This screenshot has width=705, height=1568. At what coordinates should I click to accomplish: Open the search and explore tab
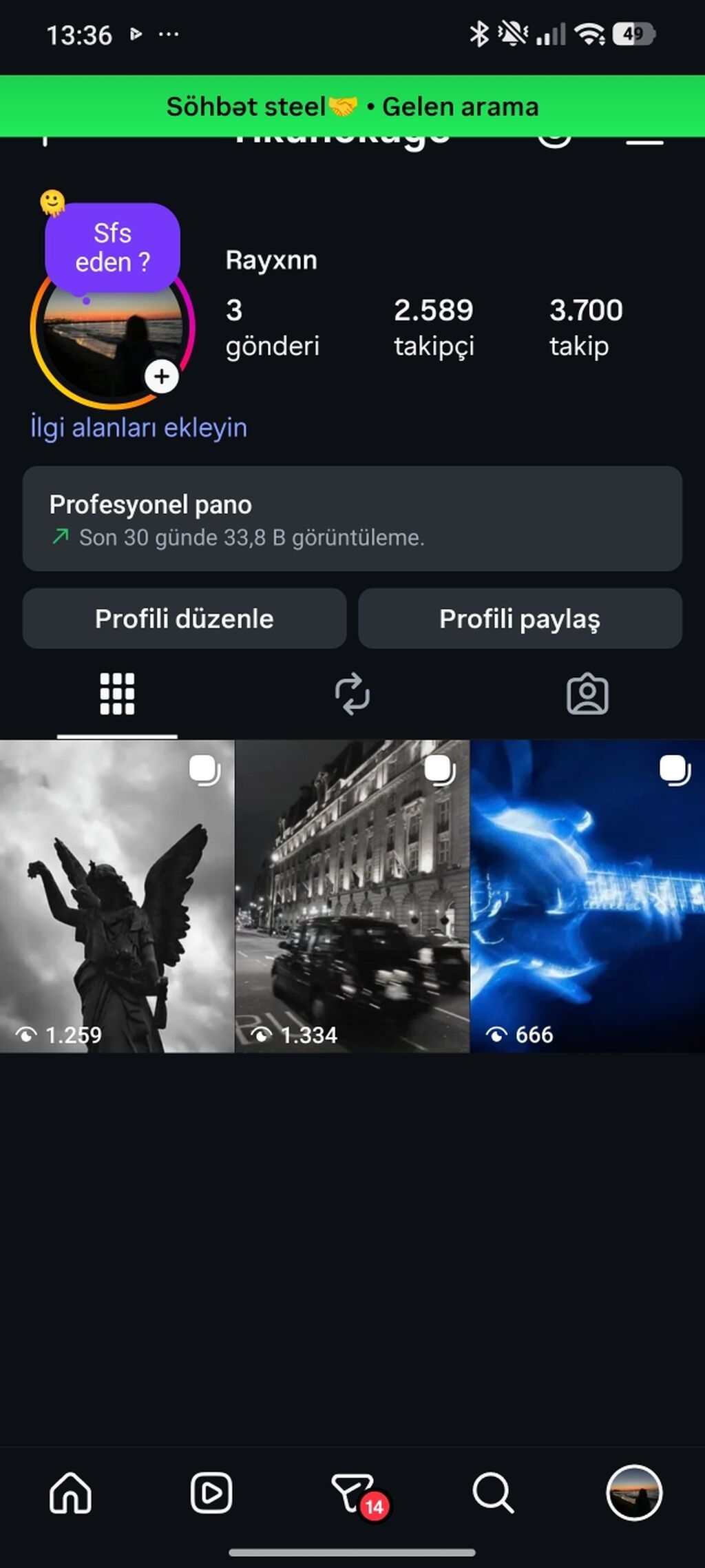[493, 1493]
